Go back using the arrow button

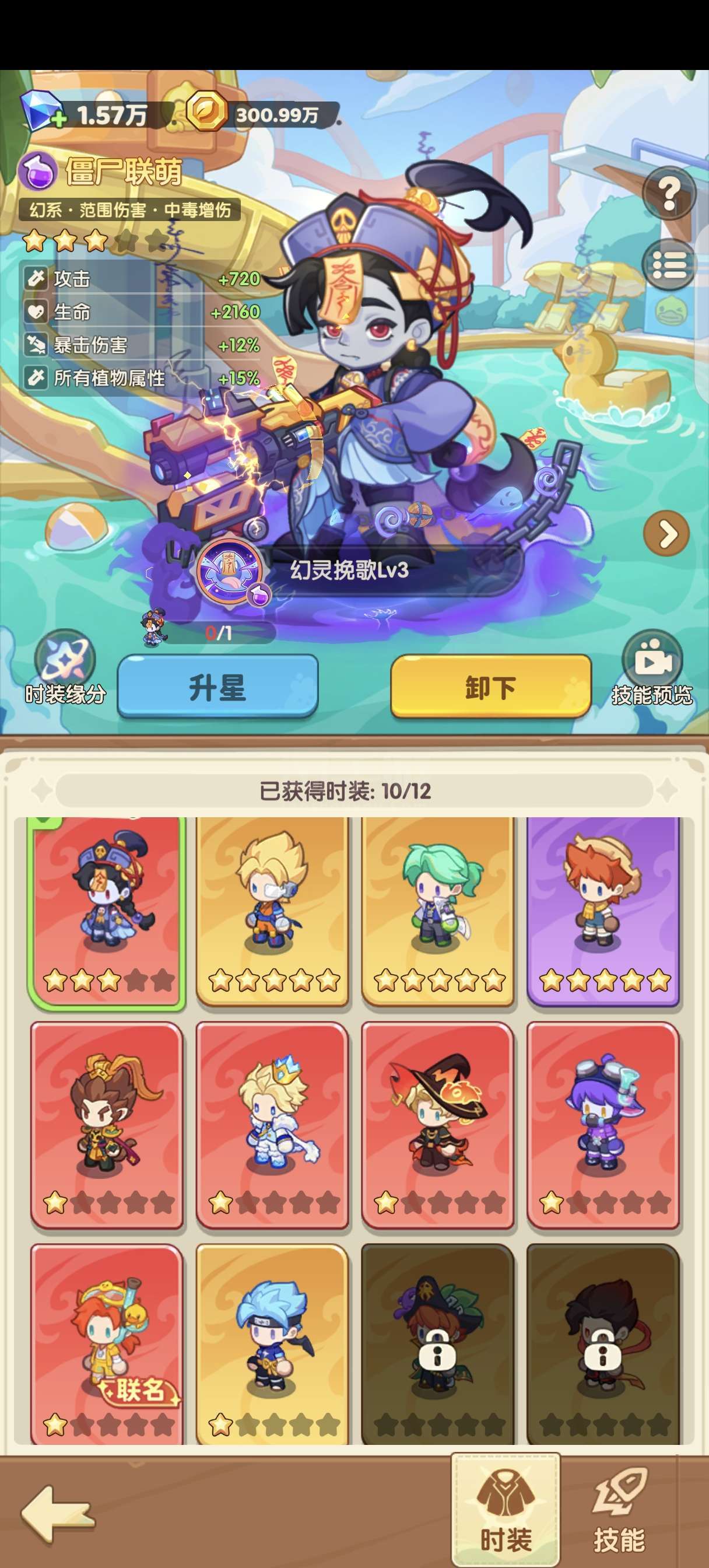58,1514
